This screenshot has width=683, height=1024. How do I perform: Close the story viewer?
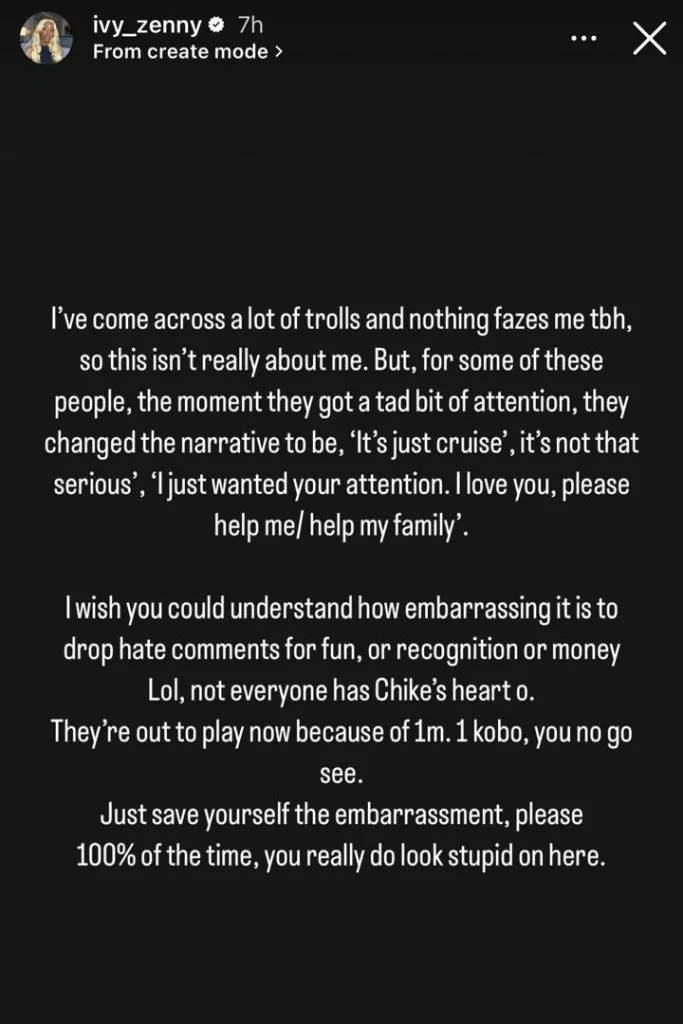pos(651,39)
